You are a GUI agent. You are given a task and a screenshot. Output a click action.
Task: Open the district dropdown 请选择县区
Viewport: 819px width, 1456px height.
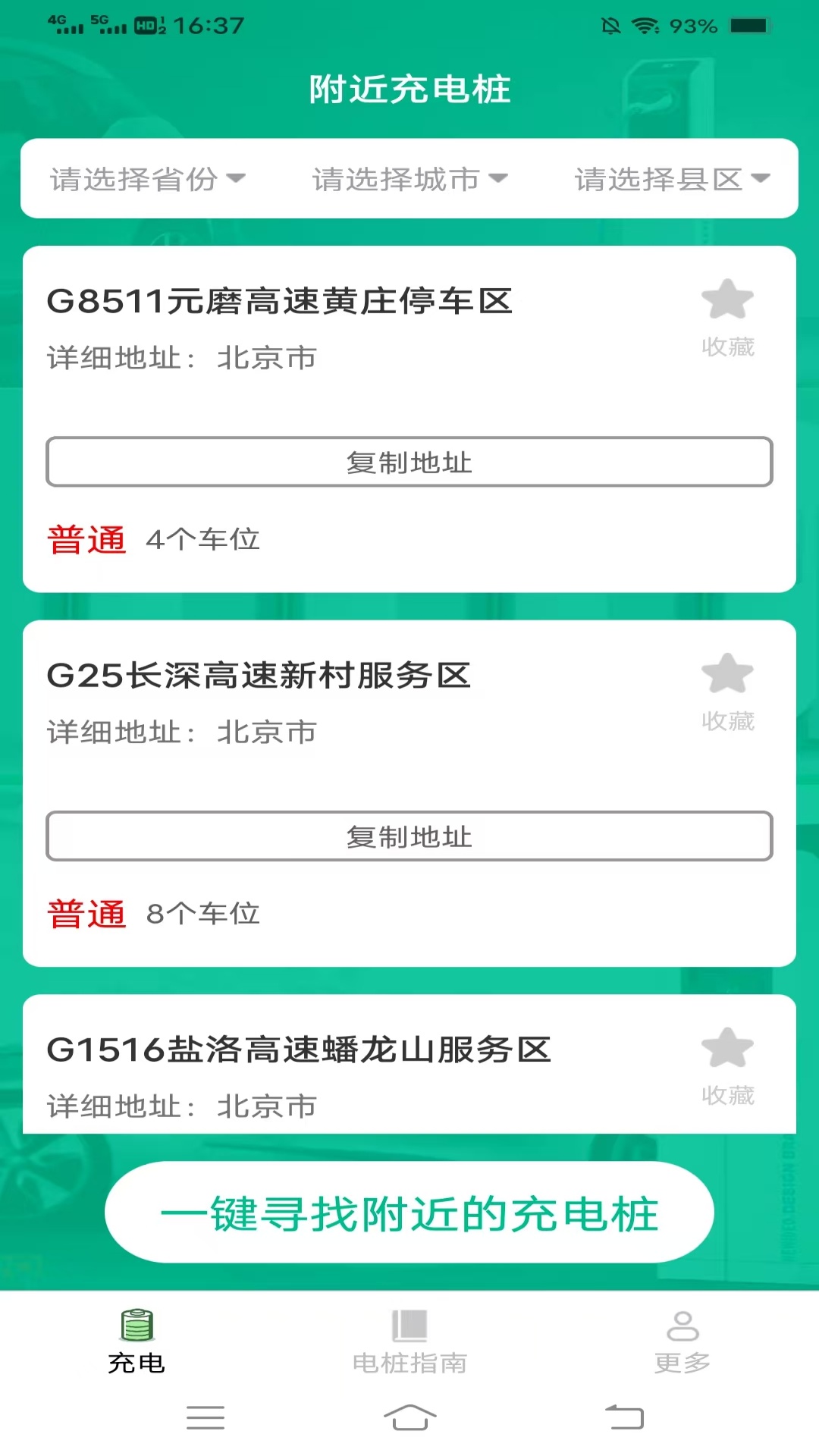coord(672,179)
